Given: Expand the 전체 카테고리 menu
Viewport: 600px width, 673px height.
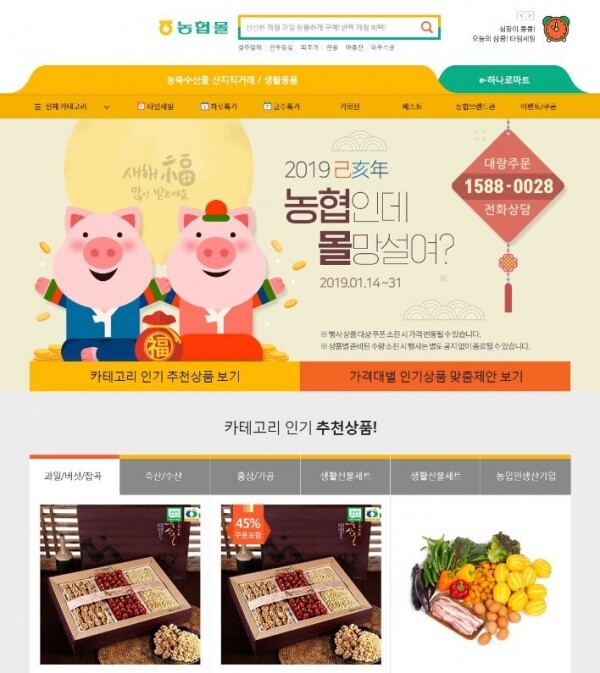Looking at the screenshot, I should click(73, 106).
